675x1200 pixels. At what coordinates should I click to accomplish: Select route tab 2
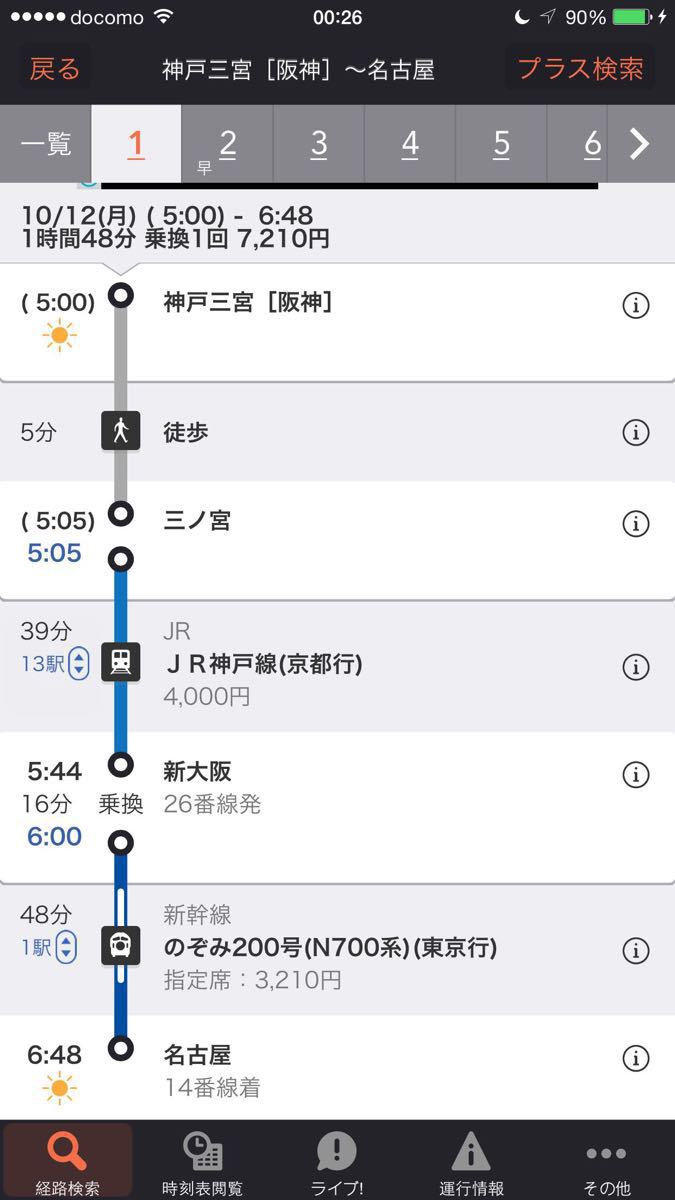tap(227, 144)
